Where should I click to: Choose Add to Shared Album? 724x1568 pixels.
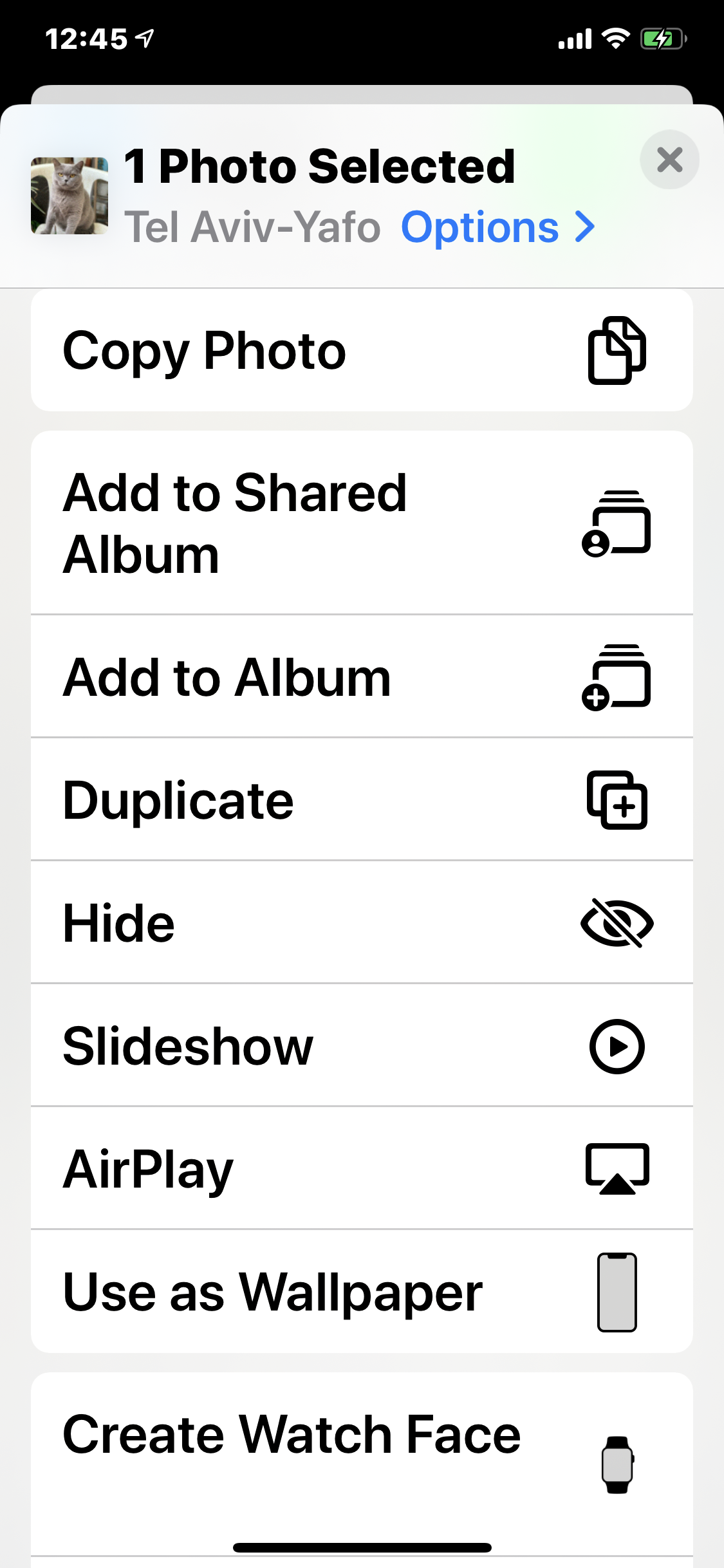click(x=362, y=523)
